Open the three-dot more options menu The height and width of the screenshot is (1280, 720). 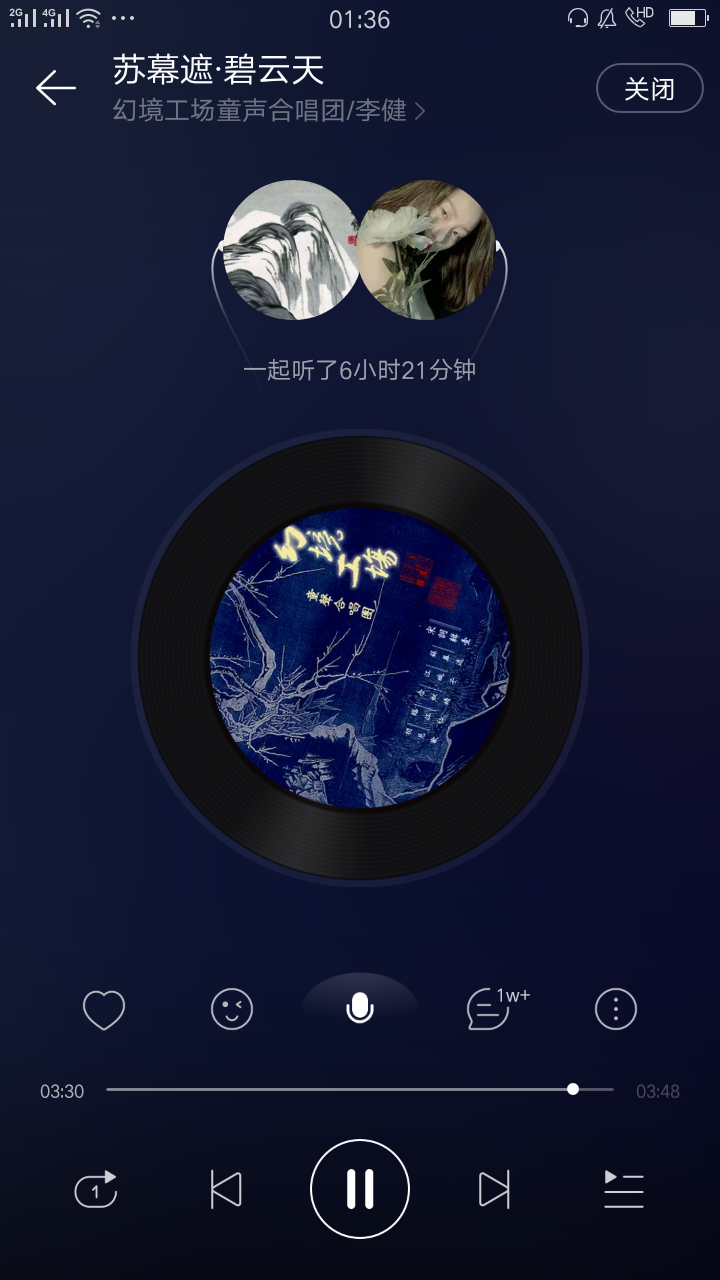(x=616, y=1010)
